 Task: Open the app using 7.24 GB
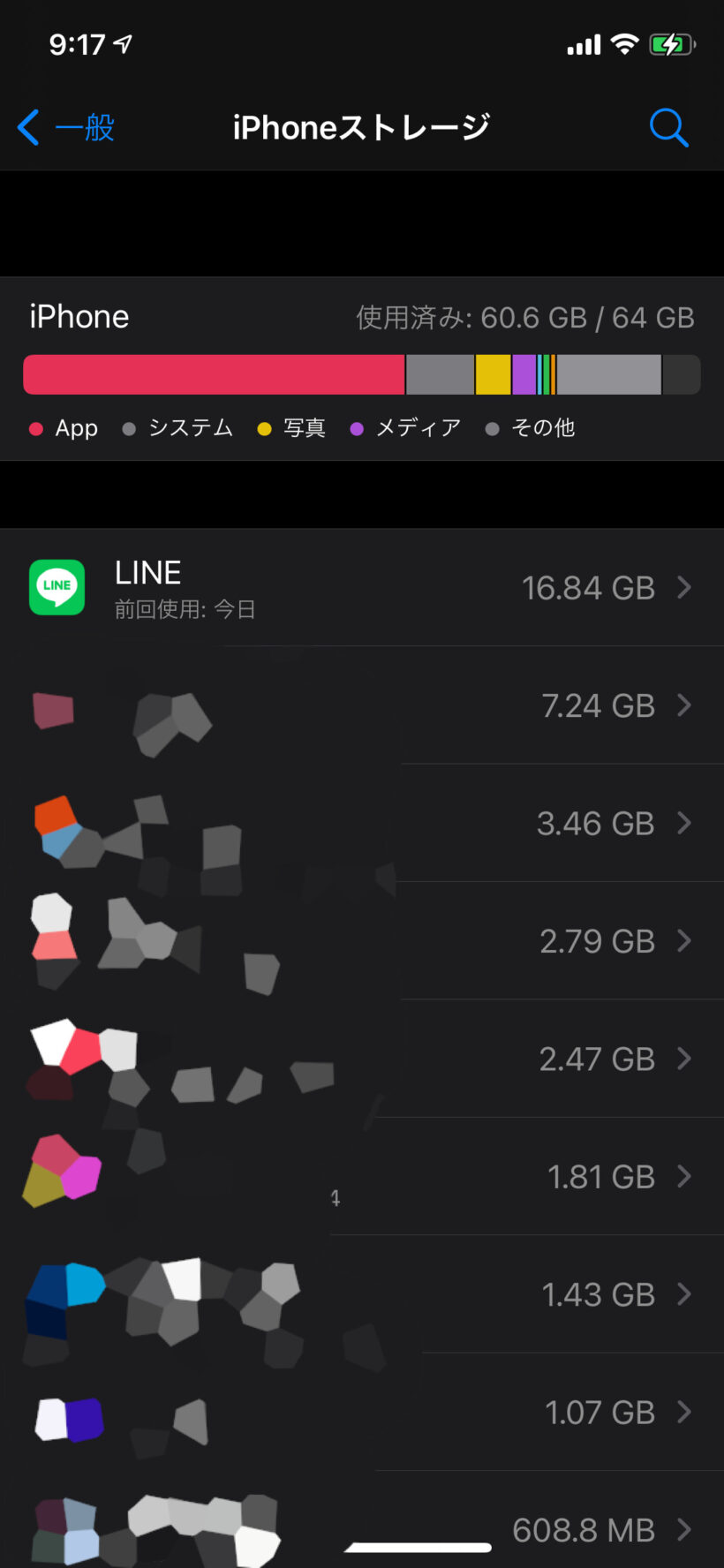(x=362, y=705)
